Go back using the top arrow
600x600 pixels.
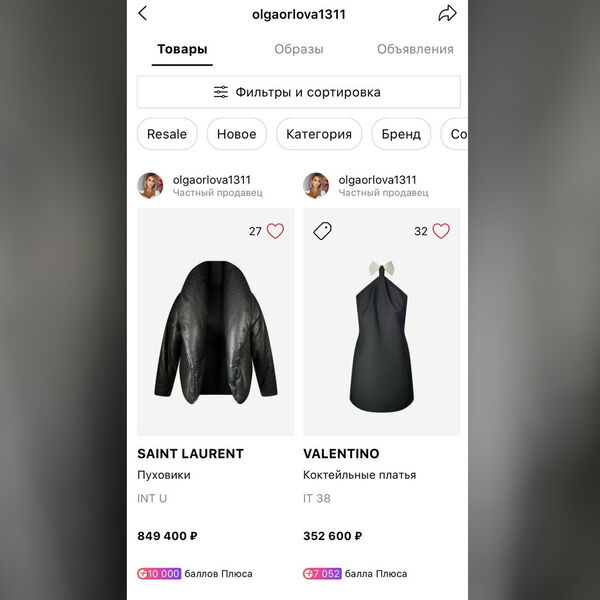click(x=143, y=14)
